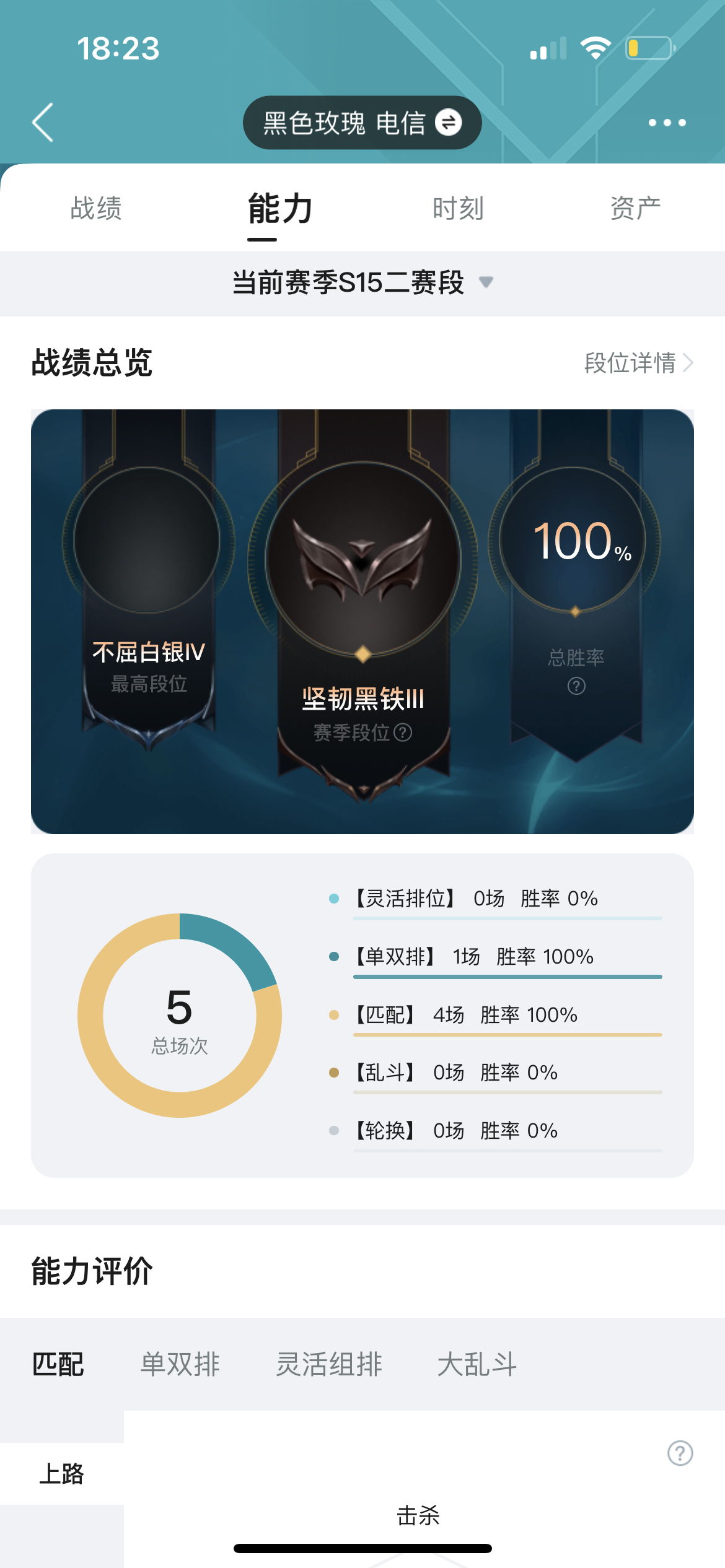Switch server via 黑色玫瑰 电信 button

click(362, 123)
